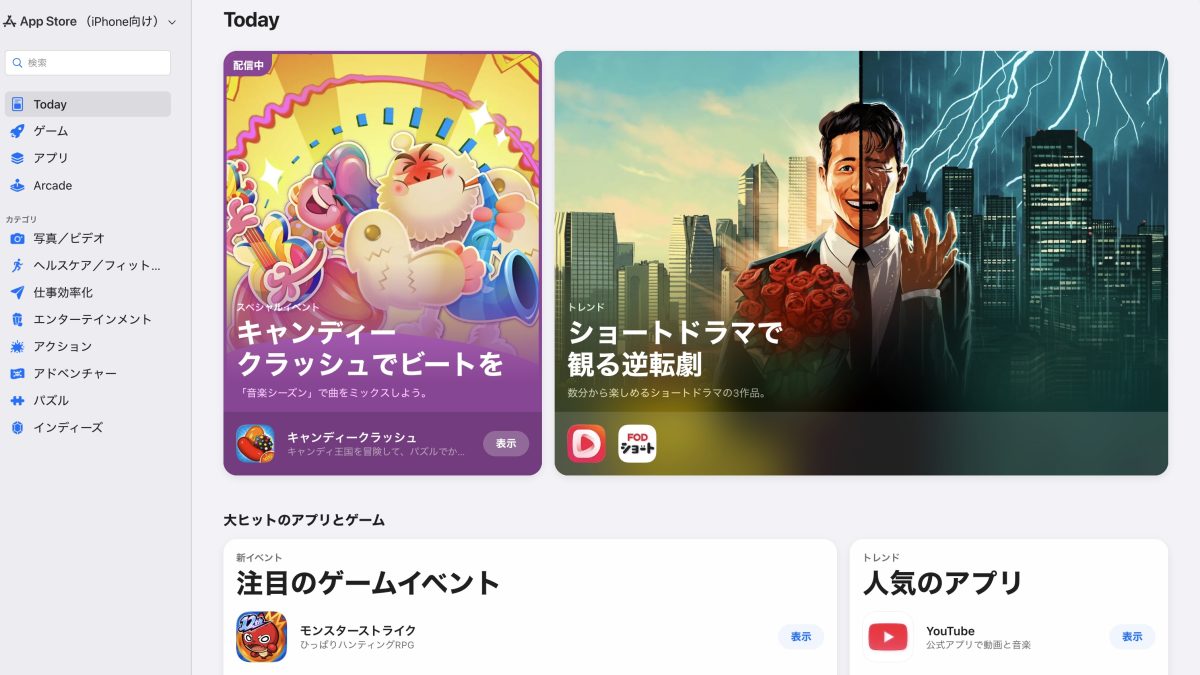This screenshot has width=1200, height=675.
Task: Open the FODショート app icon
Action: tap(637, 444)
